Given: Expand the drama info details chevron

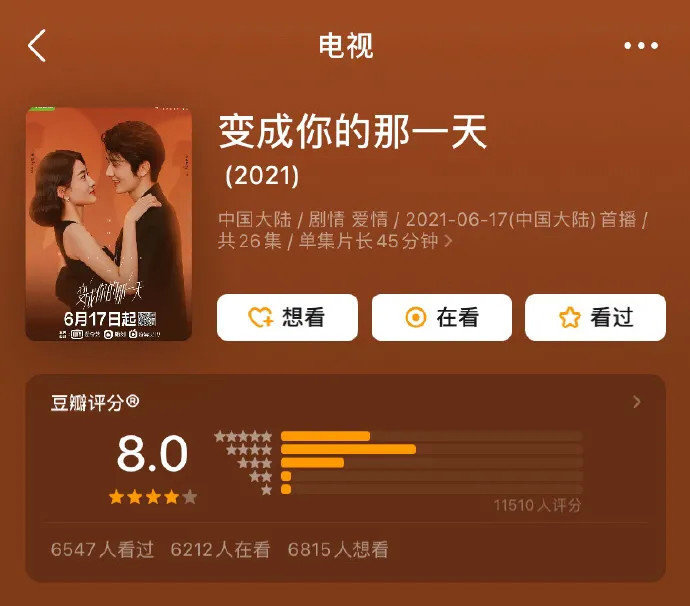Looking at the screenshot, I should point(448,242).
